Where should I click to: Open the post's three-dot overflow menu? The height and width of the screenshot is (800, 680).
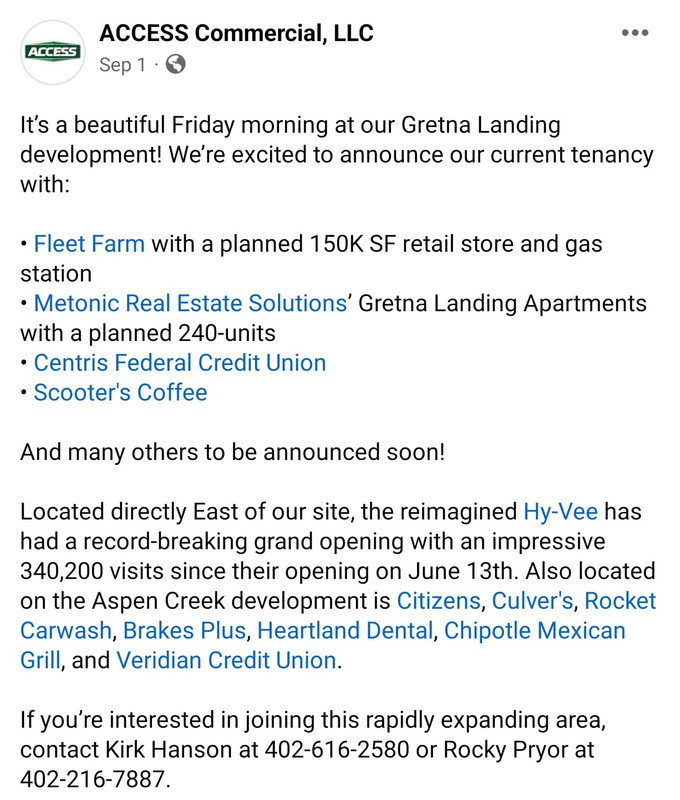pyautogui.click(x=635, y=33)
